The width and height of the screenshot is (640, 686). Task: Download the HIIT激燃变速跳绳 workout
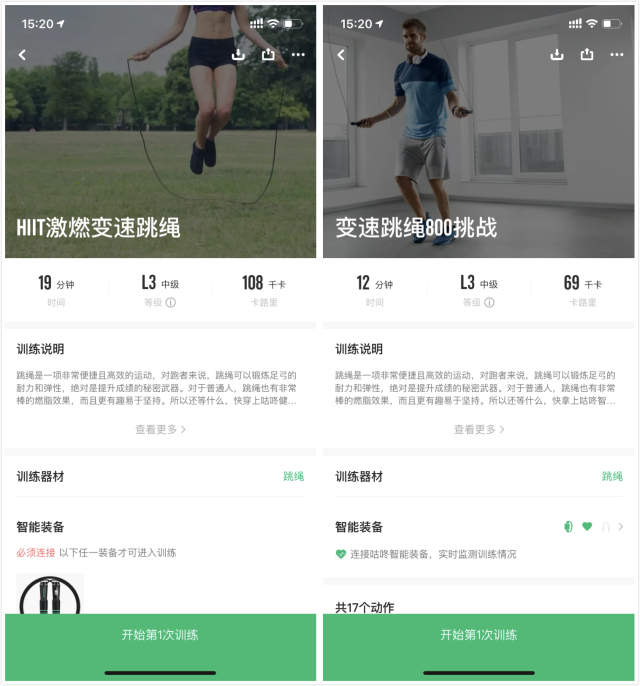[238, 55]
